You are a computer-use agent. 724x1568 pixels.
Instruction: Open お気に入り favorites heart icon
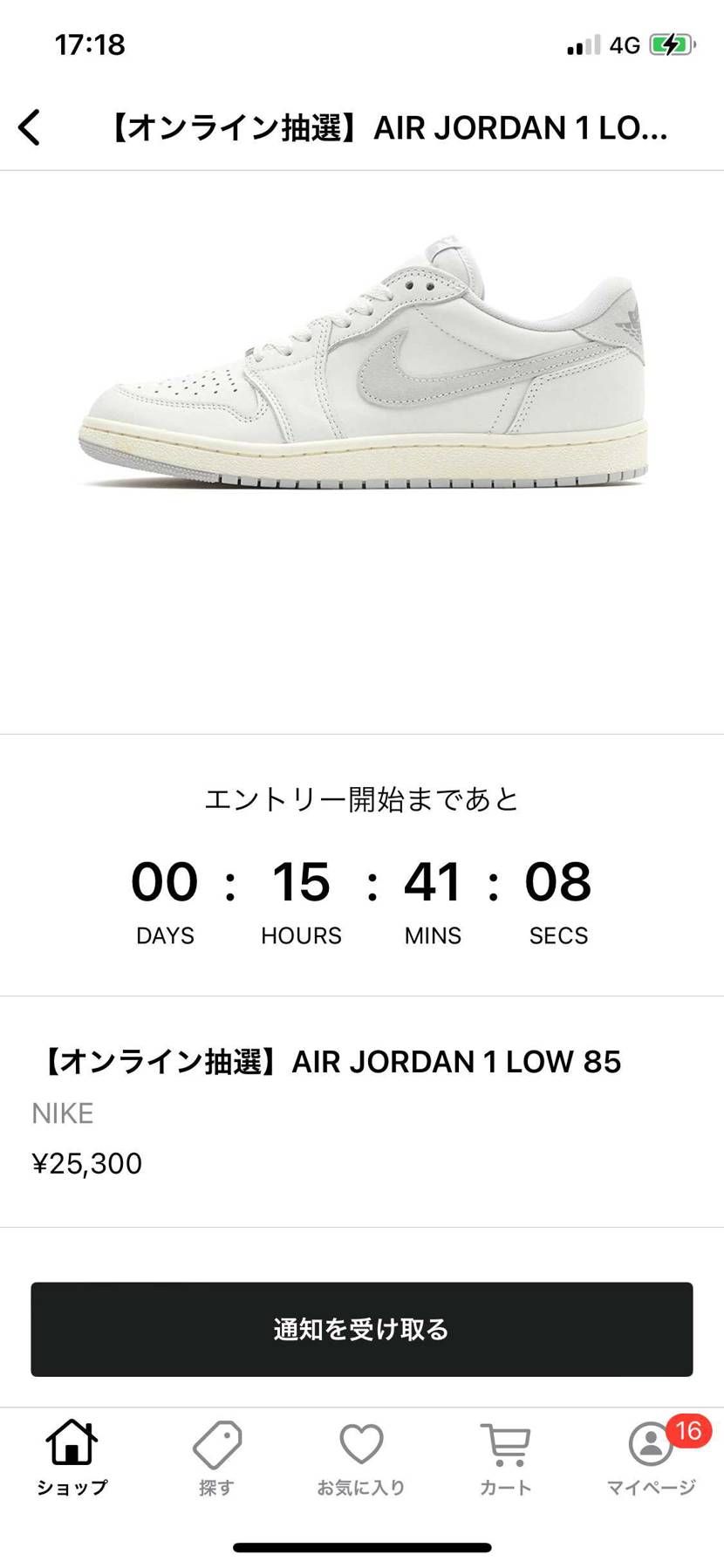tap(361, 1448)
